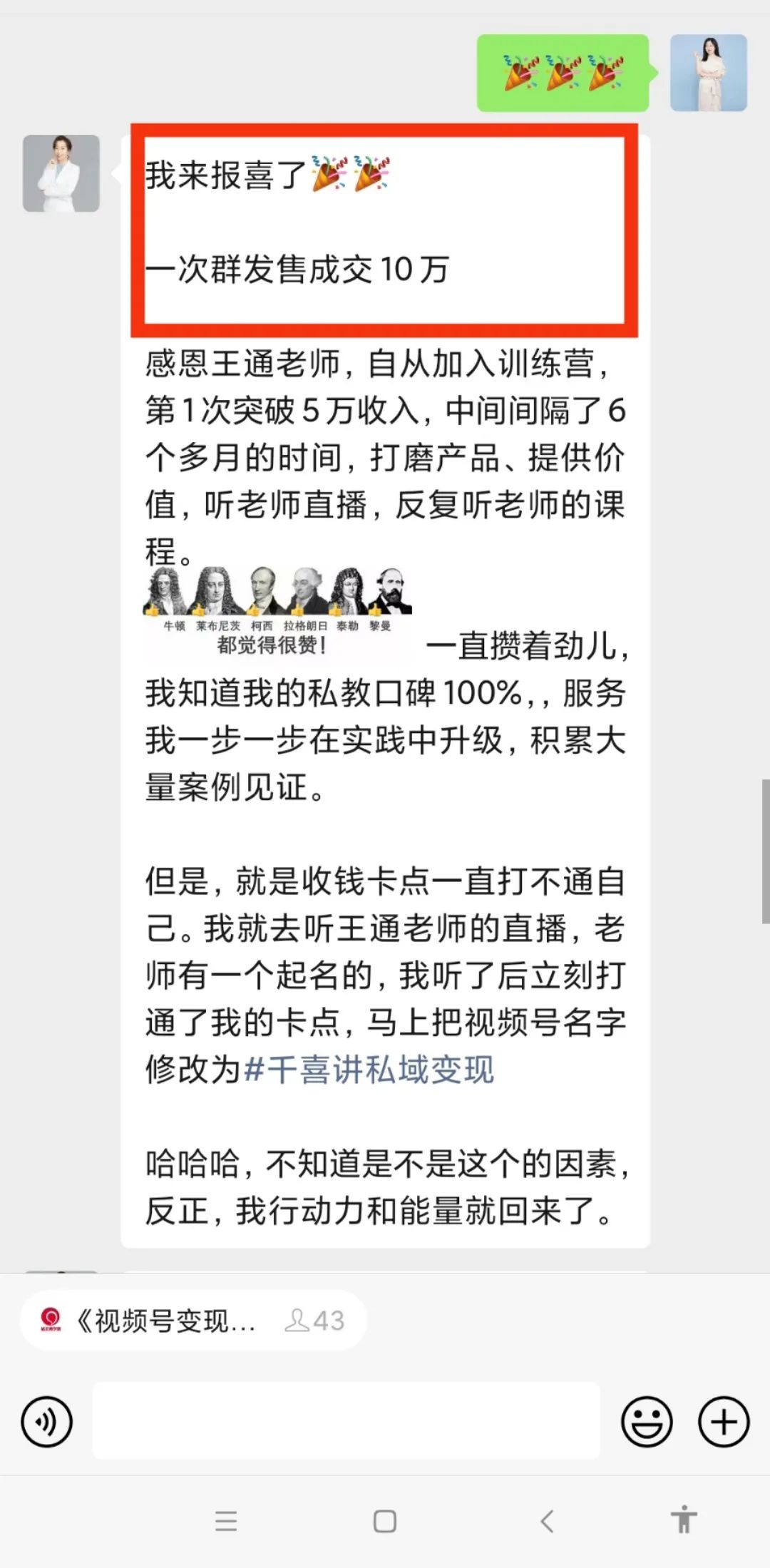Switch to voice message input
This screenshot has width=770, height=1568.
tap(47, 1422)
